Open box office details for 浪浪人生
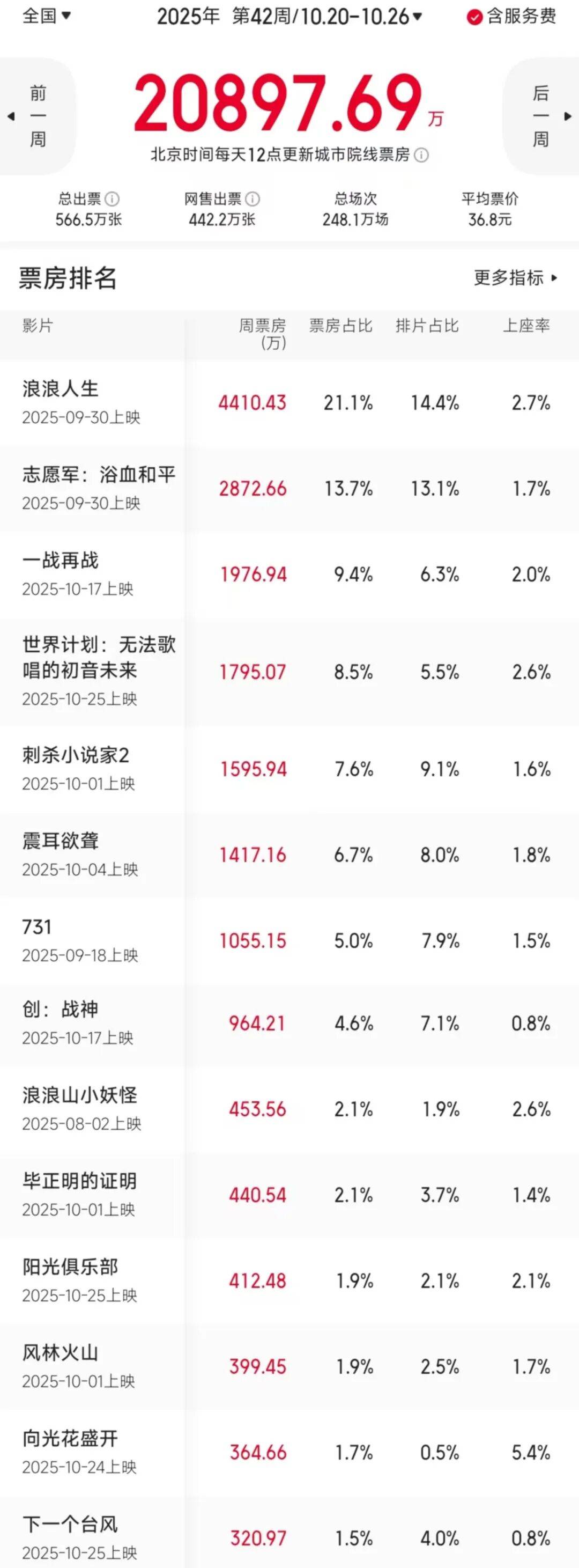 tap(61, 389)
